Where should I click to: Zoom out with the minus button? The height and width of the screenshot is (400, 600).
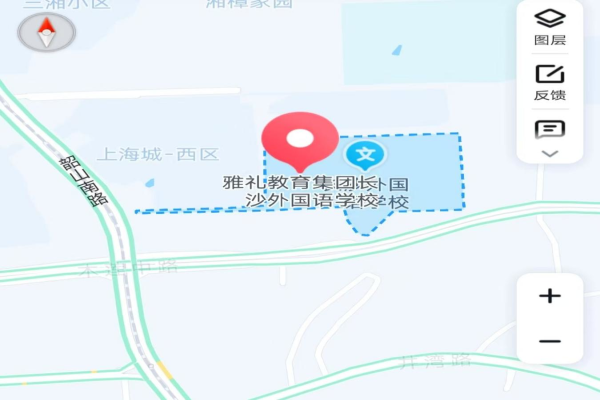549,341
